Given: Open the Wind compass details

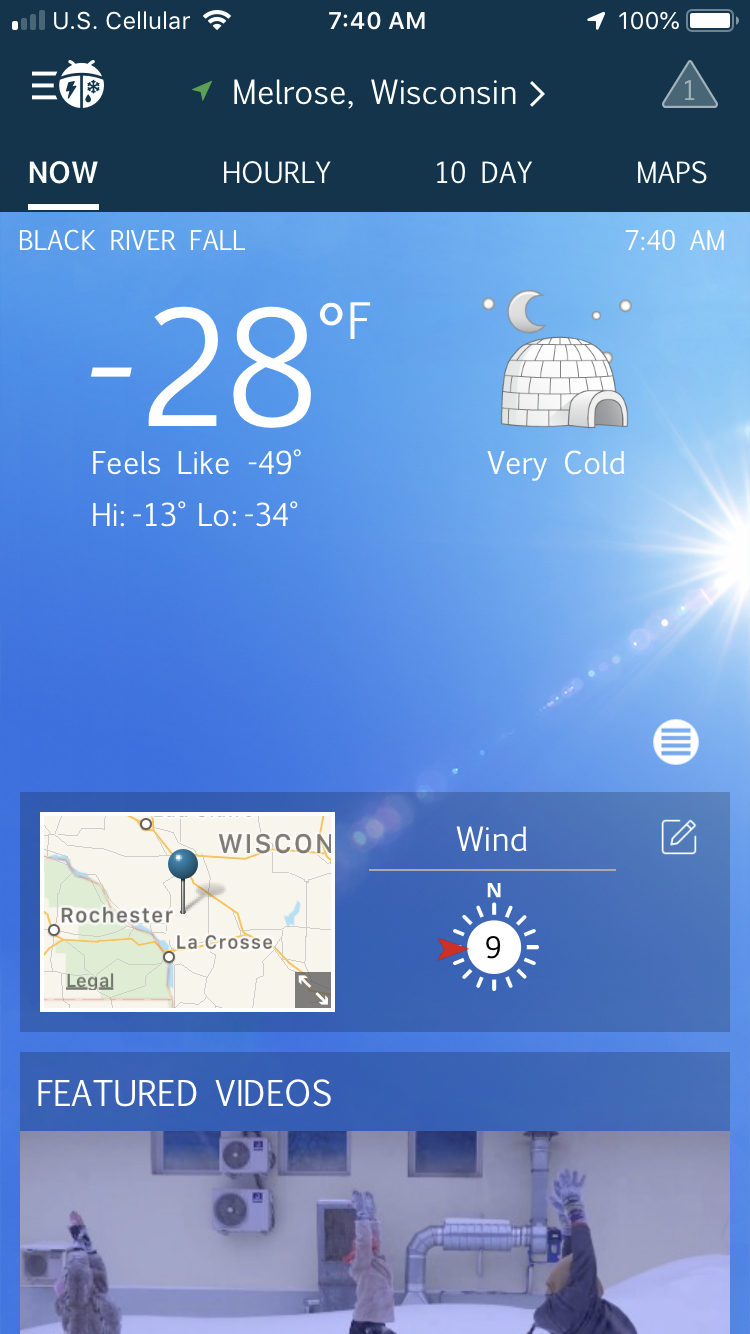Looking at the screenshot, I should [493, 946].
